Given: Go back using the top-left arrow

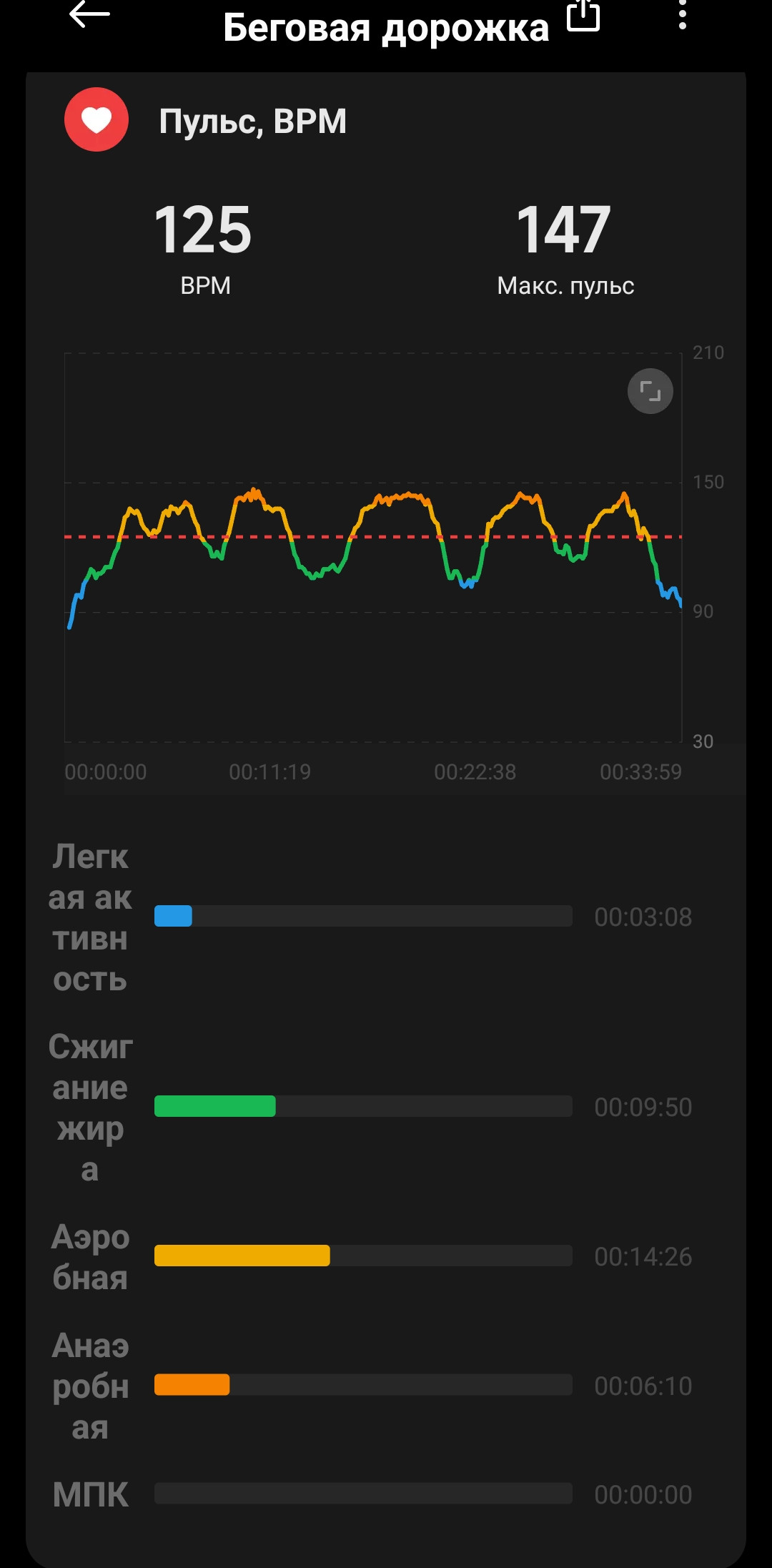Looking at the screenshot, I should coord(89,14).
